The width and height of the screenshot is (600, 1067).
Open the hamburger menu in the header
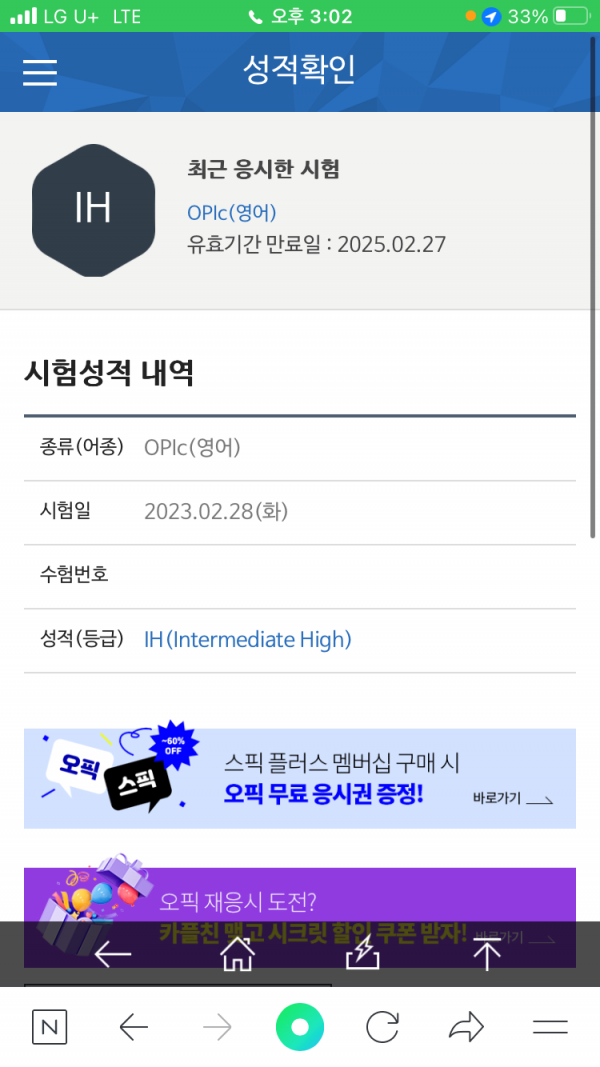click(40, 72)
